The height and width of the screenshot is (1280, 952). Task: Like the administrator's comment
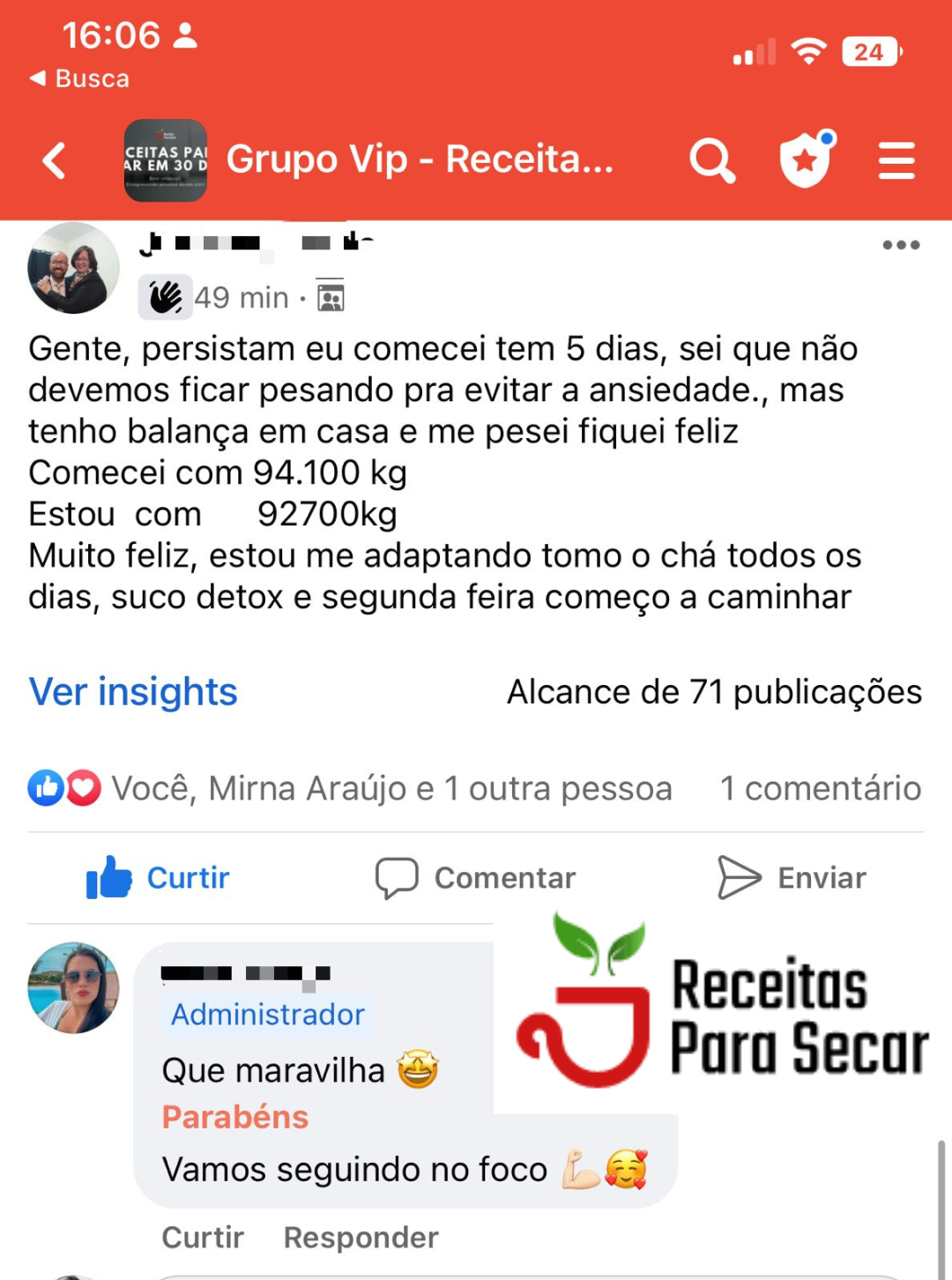[203, 1238]
